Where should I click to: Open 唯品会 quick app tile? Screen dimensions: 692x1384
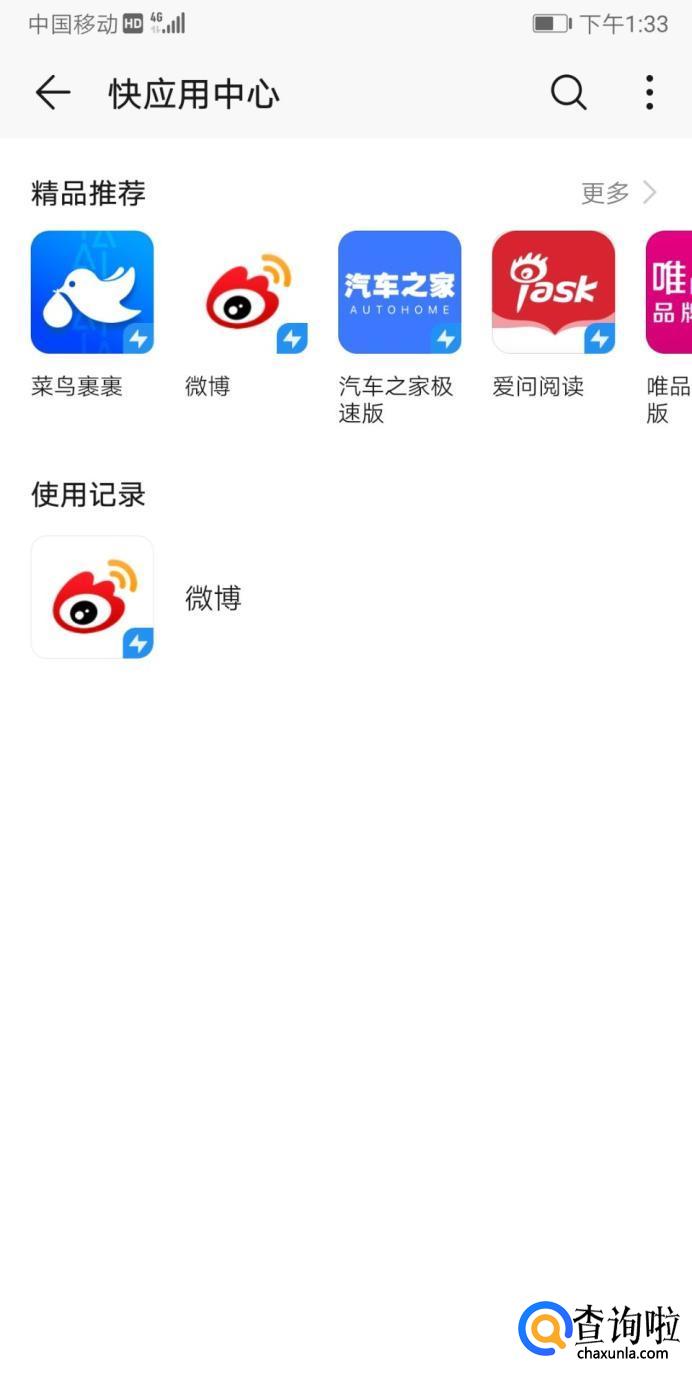coord(670,292)
